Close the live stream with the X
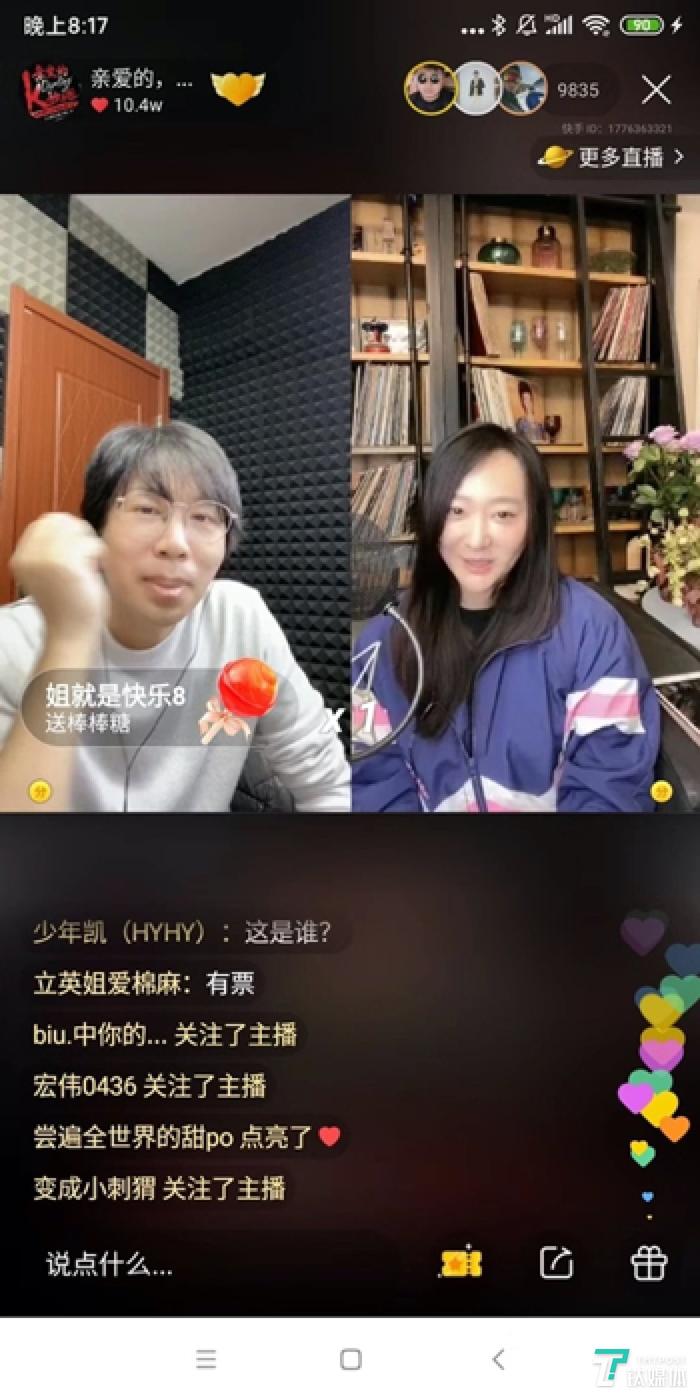Image resolution: width=700 pixels, height=1400 pixels. coord(656,90)
